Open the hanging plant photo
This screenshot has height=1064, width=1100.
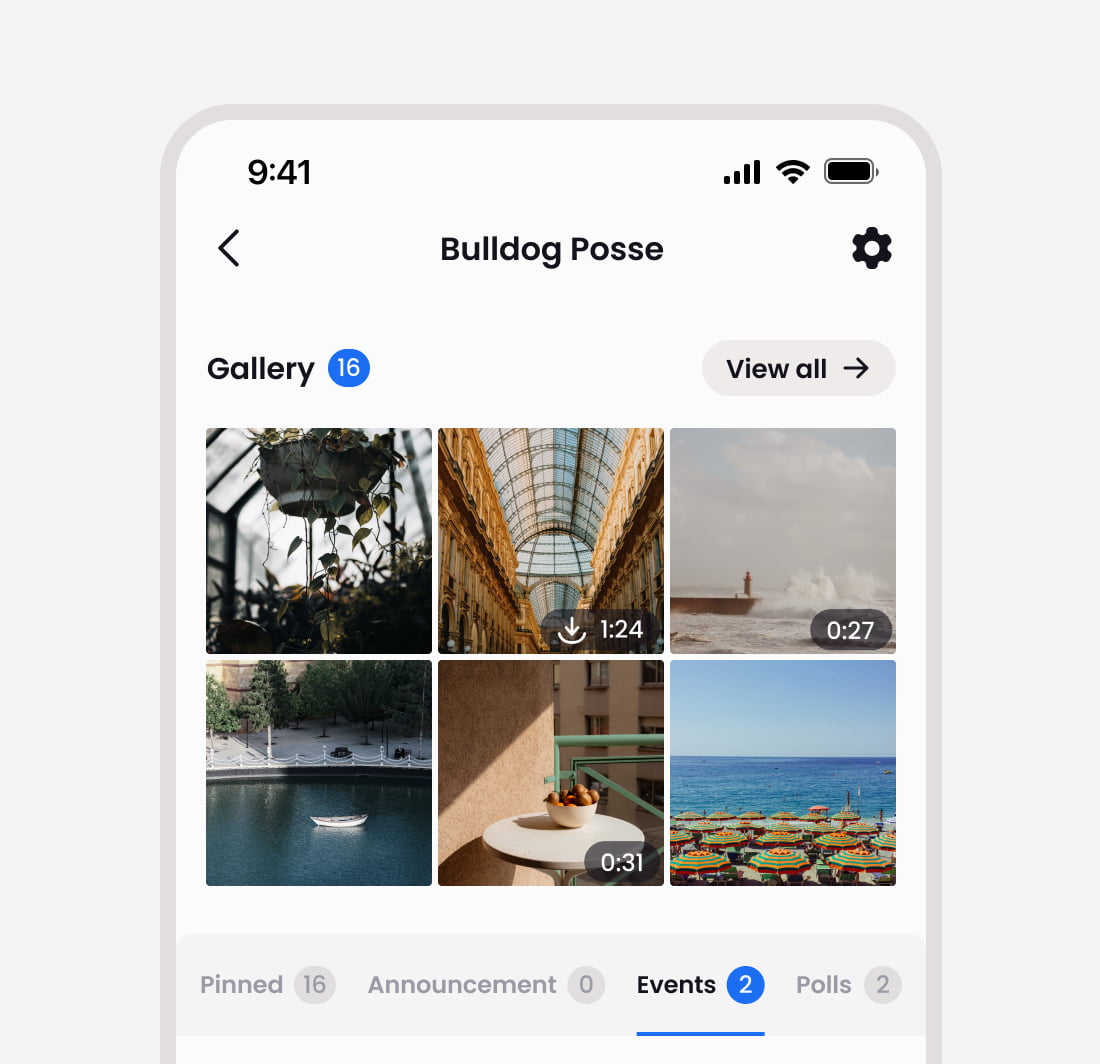(x=319, y=540)
